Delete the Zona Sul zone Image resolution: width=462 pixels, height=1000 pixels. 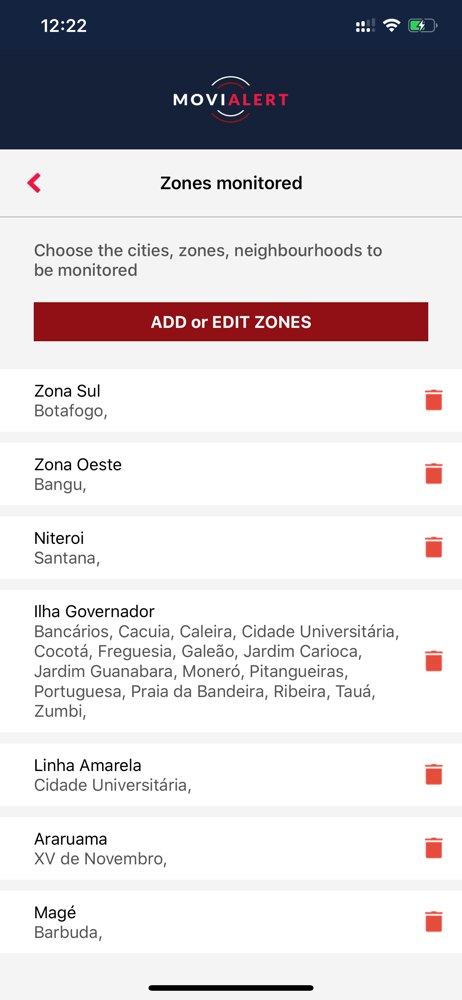433,401
